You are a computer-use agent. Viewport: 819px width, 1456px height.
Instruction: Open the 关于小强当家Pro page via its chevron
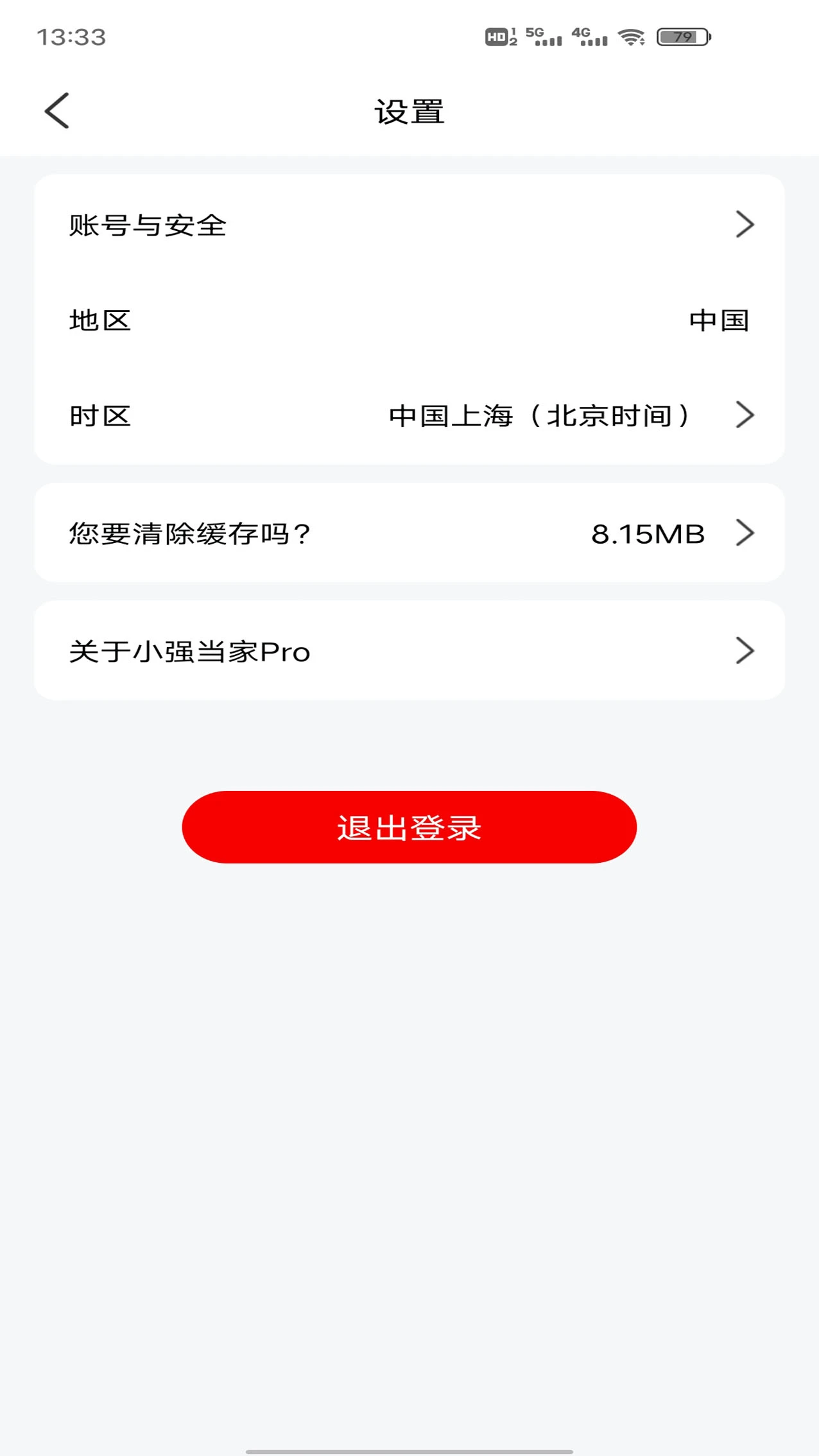pyautogui.click(x=744, y=651)
